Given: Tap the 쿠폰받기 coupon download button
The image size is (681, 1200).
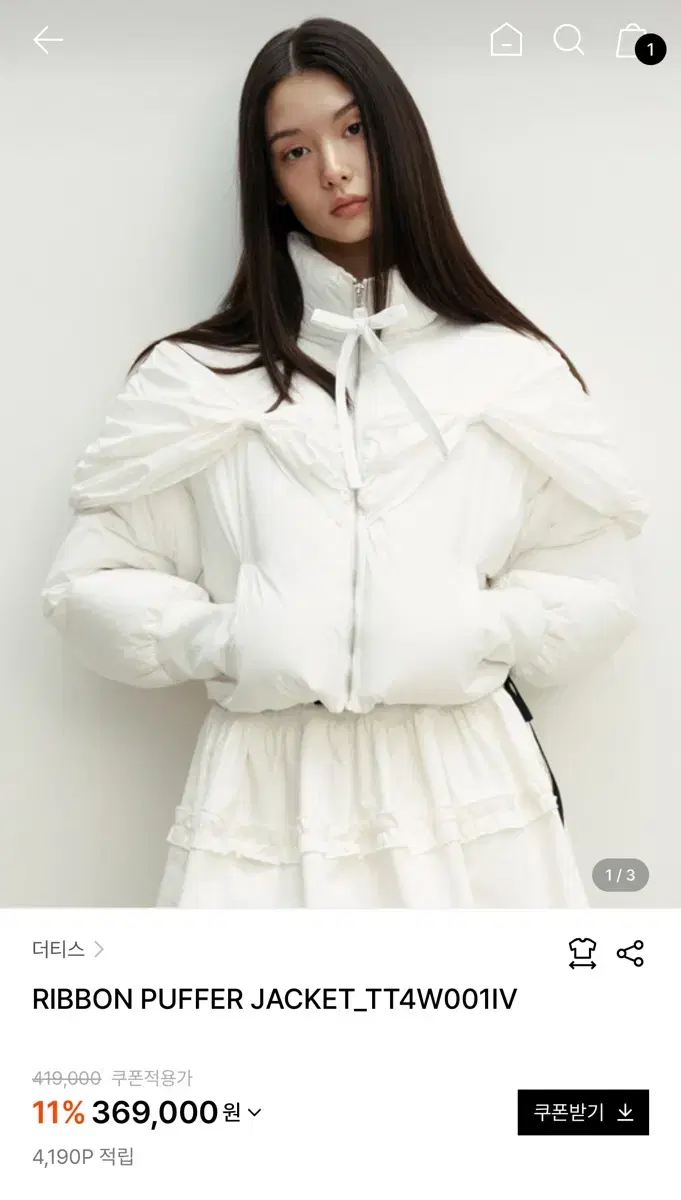Looking at the screenshot, I should (583, 1112).
